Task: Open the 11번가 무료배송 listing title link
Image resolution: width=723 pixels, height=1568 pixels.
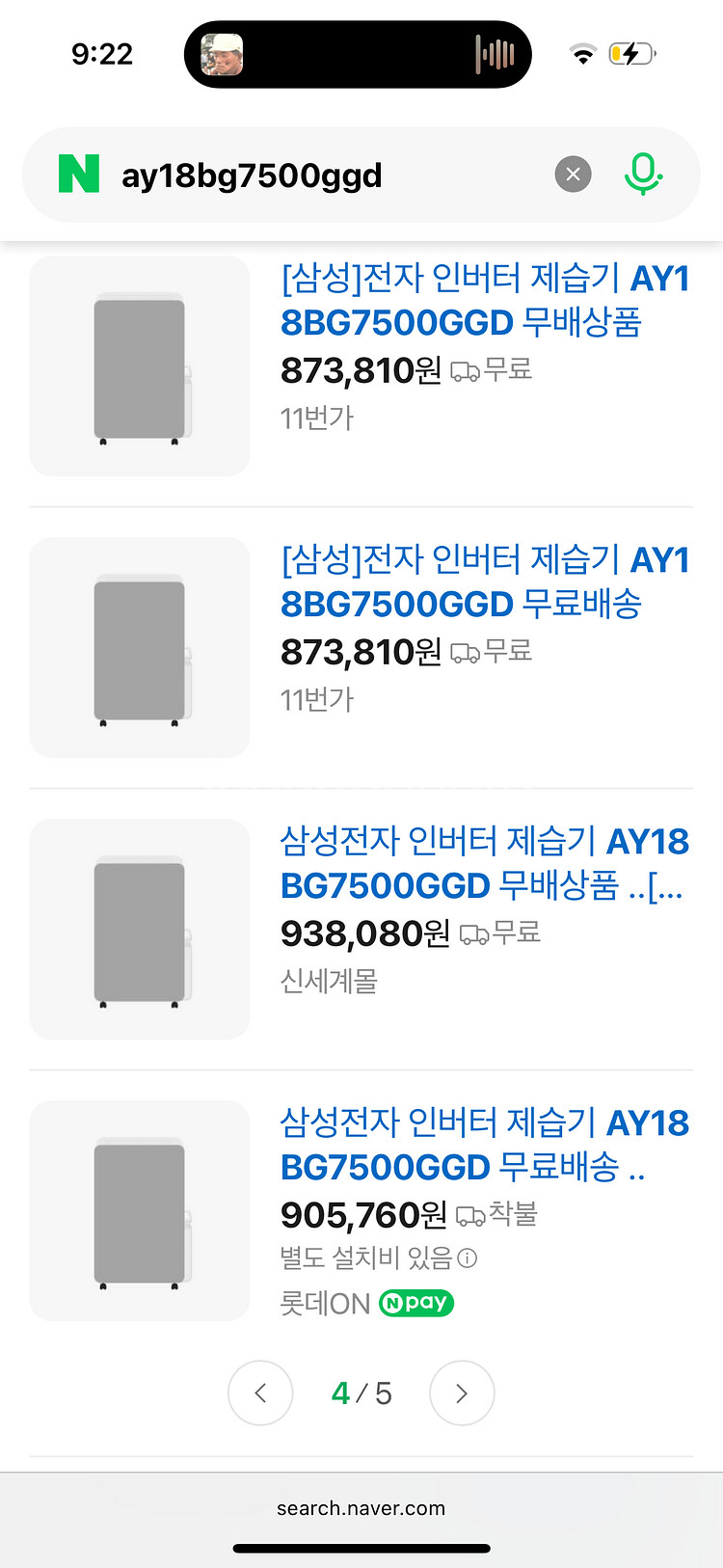Action: tap(484, 581)
